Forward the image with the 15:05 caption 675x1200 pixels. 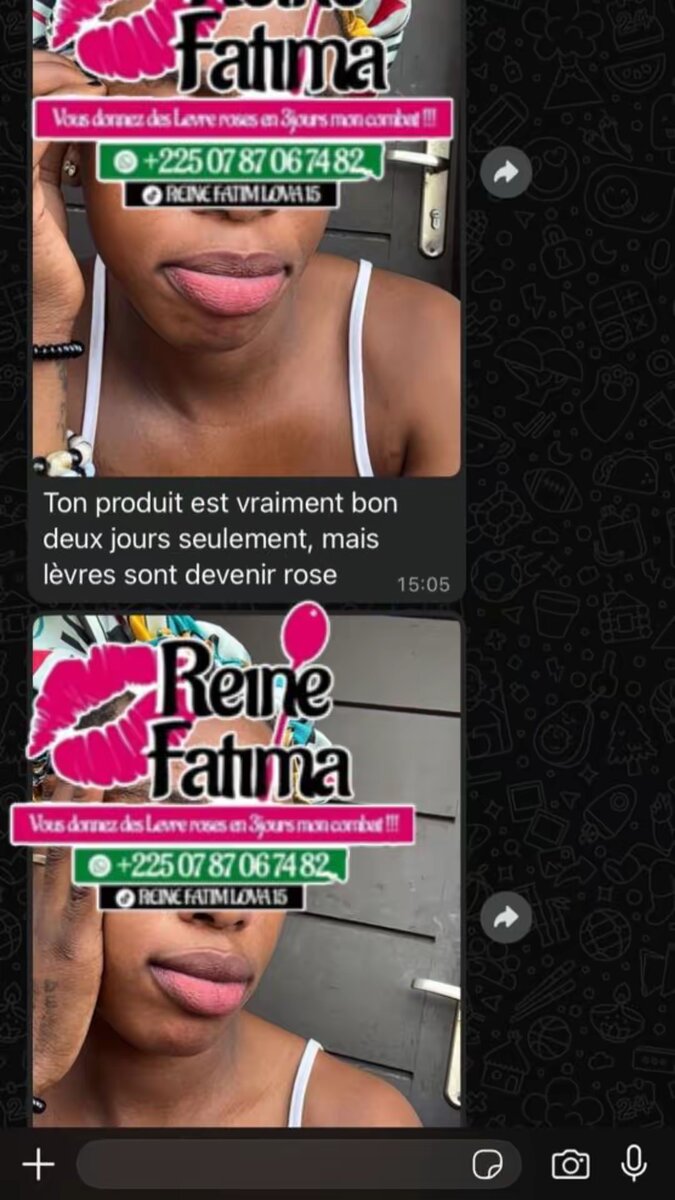[x=506, y=172]
